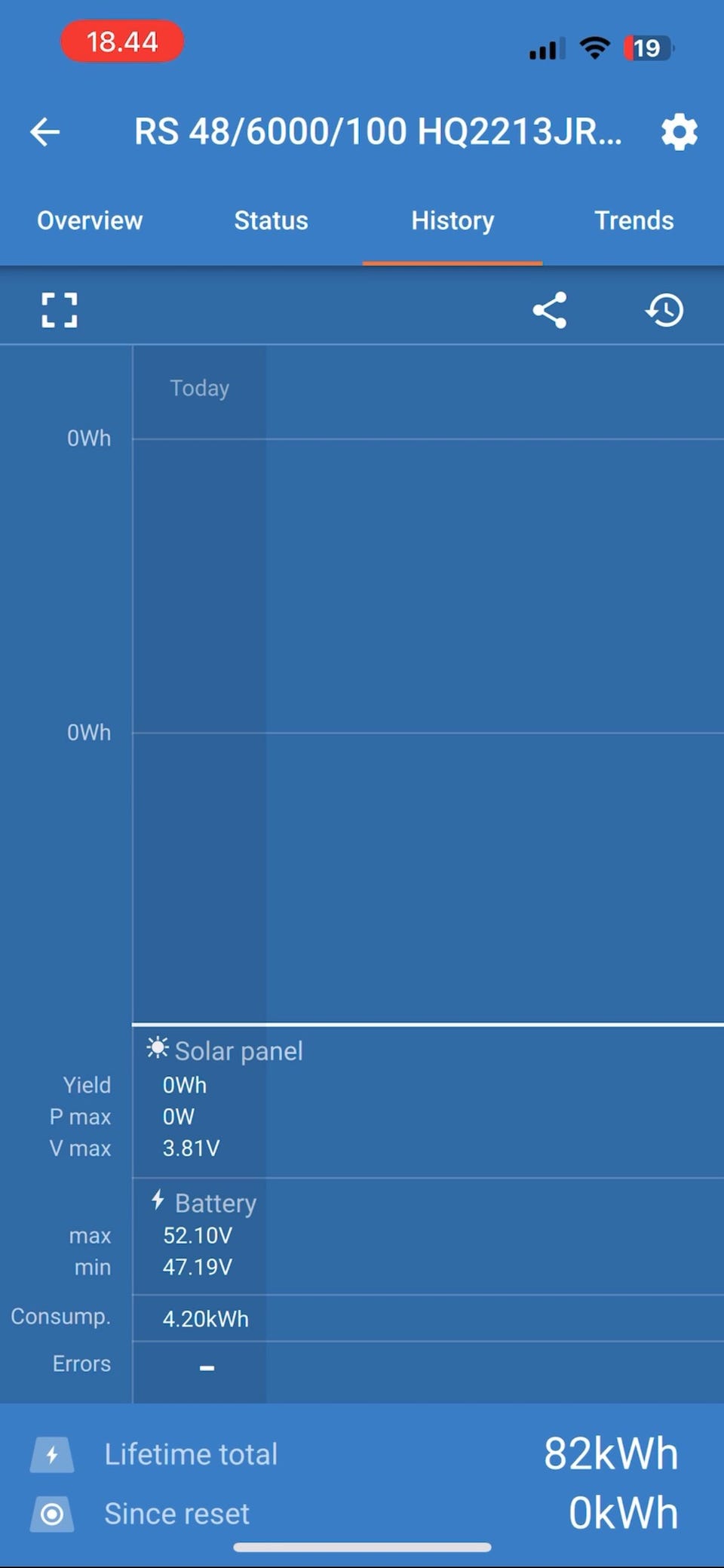Open the Trends tab
The image size is (724, 1568).
[x=633, y=220]
